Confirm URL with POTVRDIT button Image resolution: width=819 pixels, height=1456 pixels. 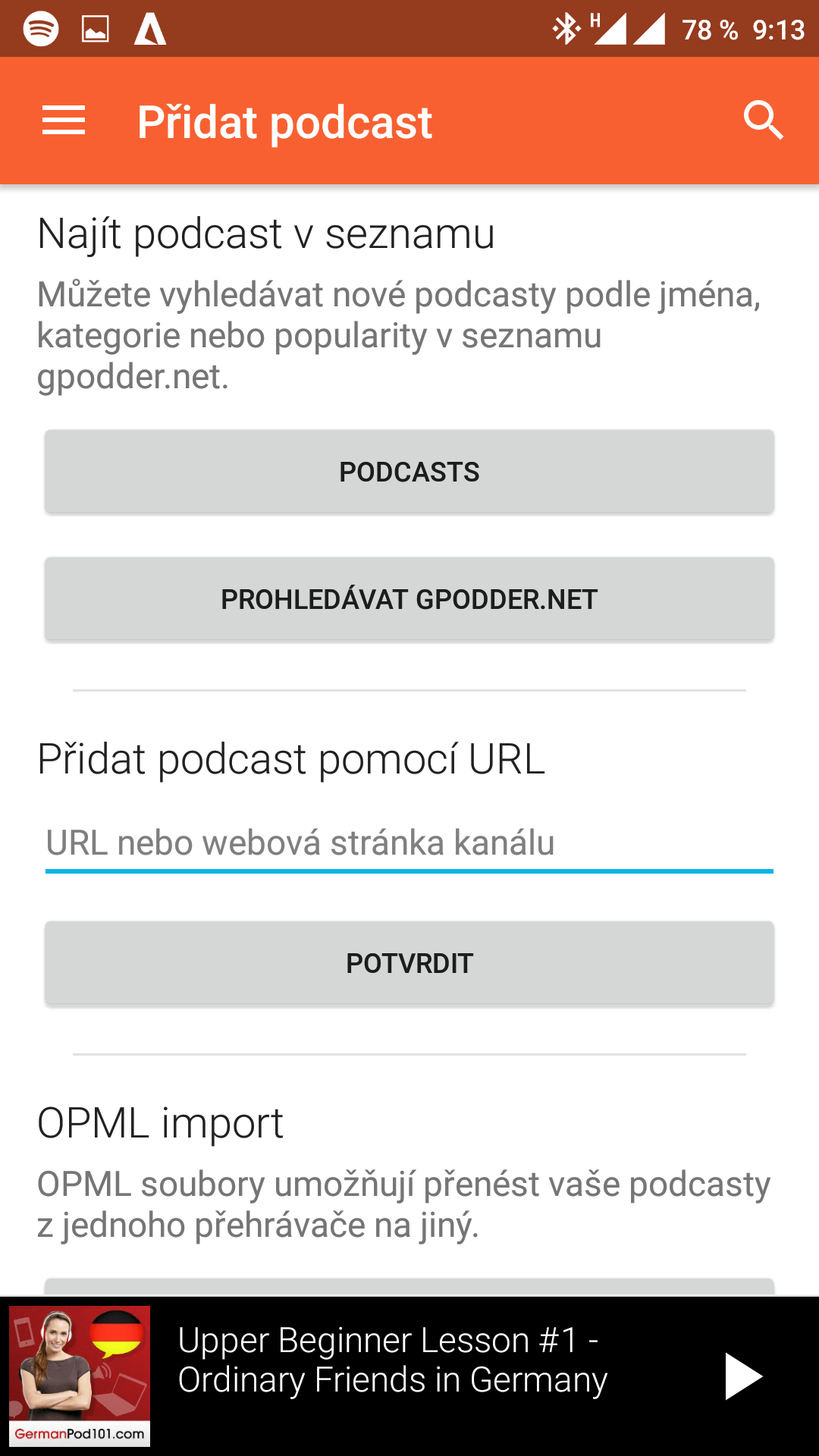coord(409,963)
